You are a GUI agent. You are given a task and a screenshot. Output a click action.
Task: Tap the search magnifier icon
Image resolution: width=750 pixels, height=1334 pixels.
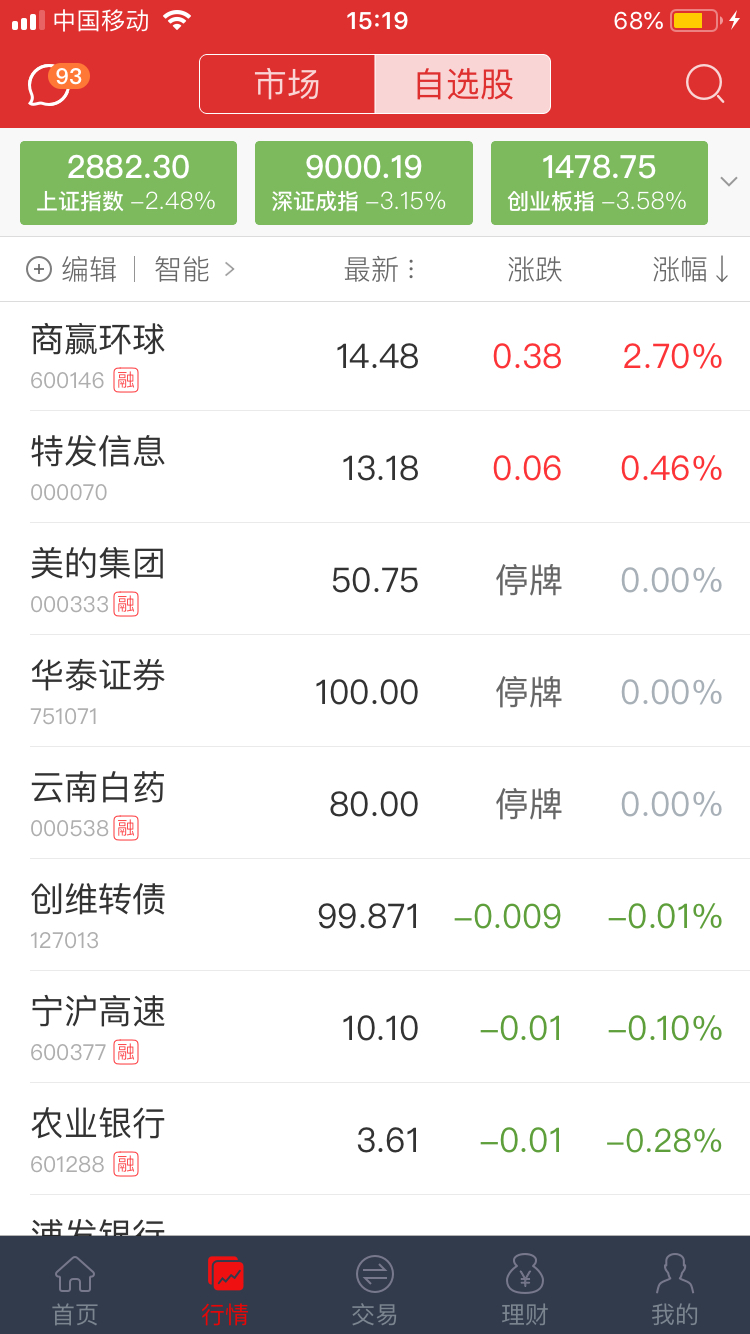click(x=705, y=84)
